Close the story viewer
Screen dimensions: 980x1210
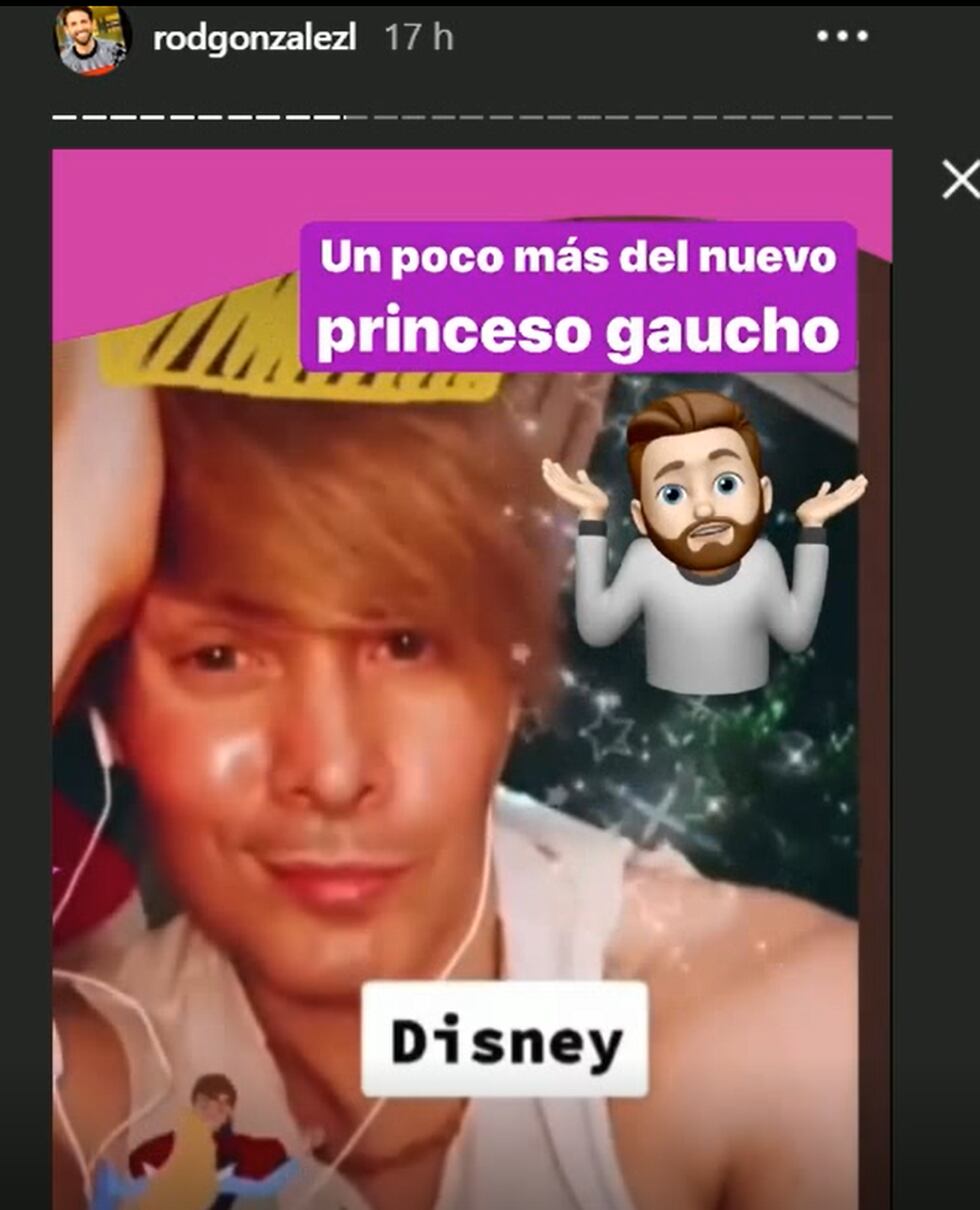960,180
